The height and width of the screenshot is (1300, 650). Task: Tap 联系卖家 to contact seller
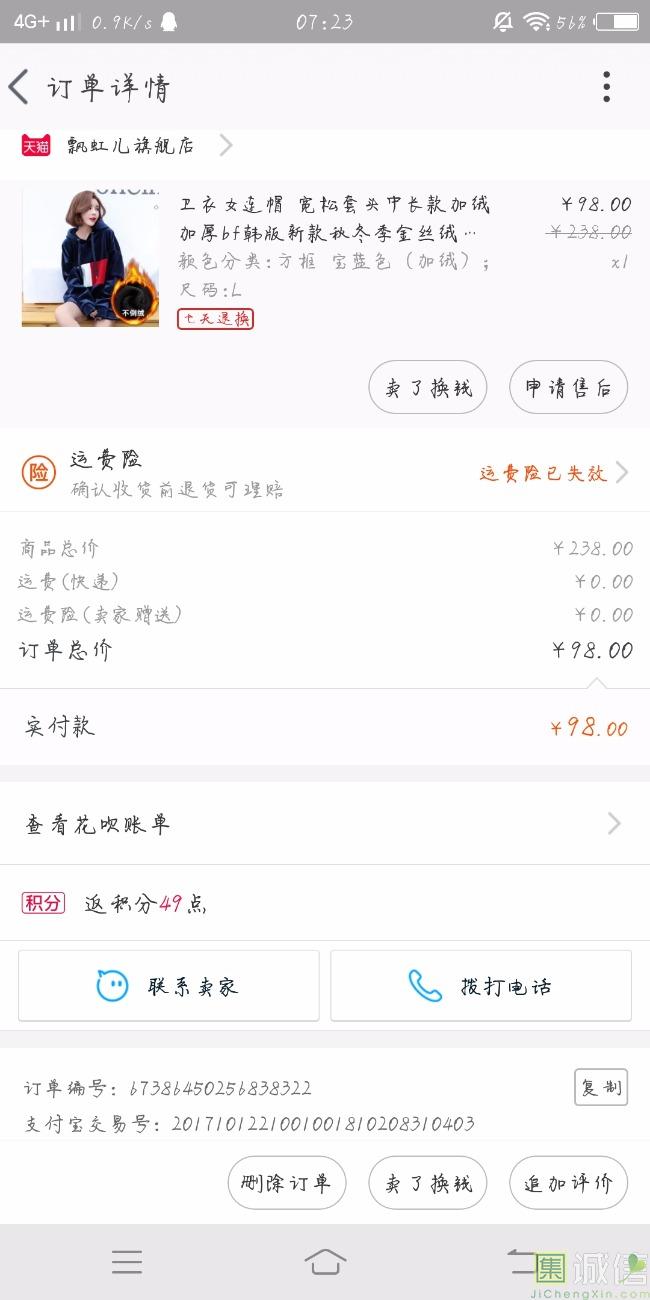point(169,986)
